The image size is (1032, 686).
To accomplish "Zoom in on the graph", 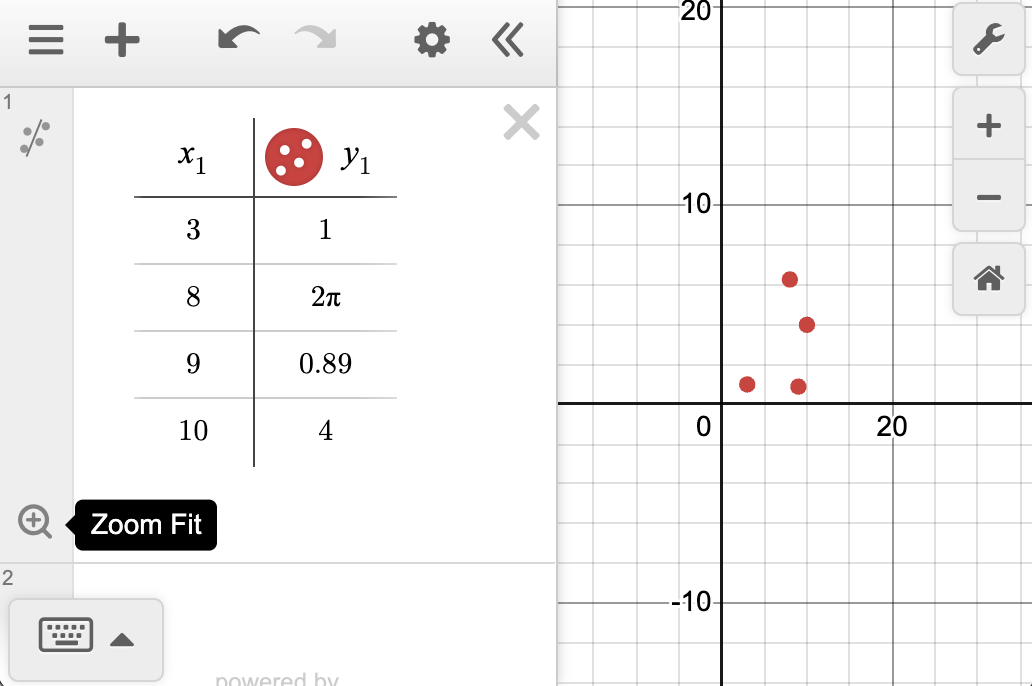I will (988, 125).
